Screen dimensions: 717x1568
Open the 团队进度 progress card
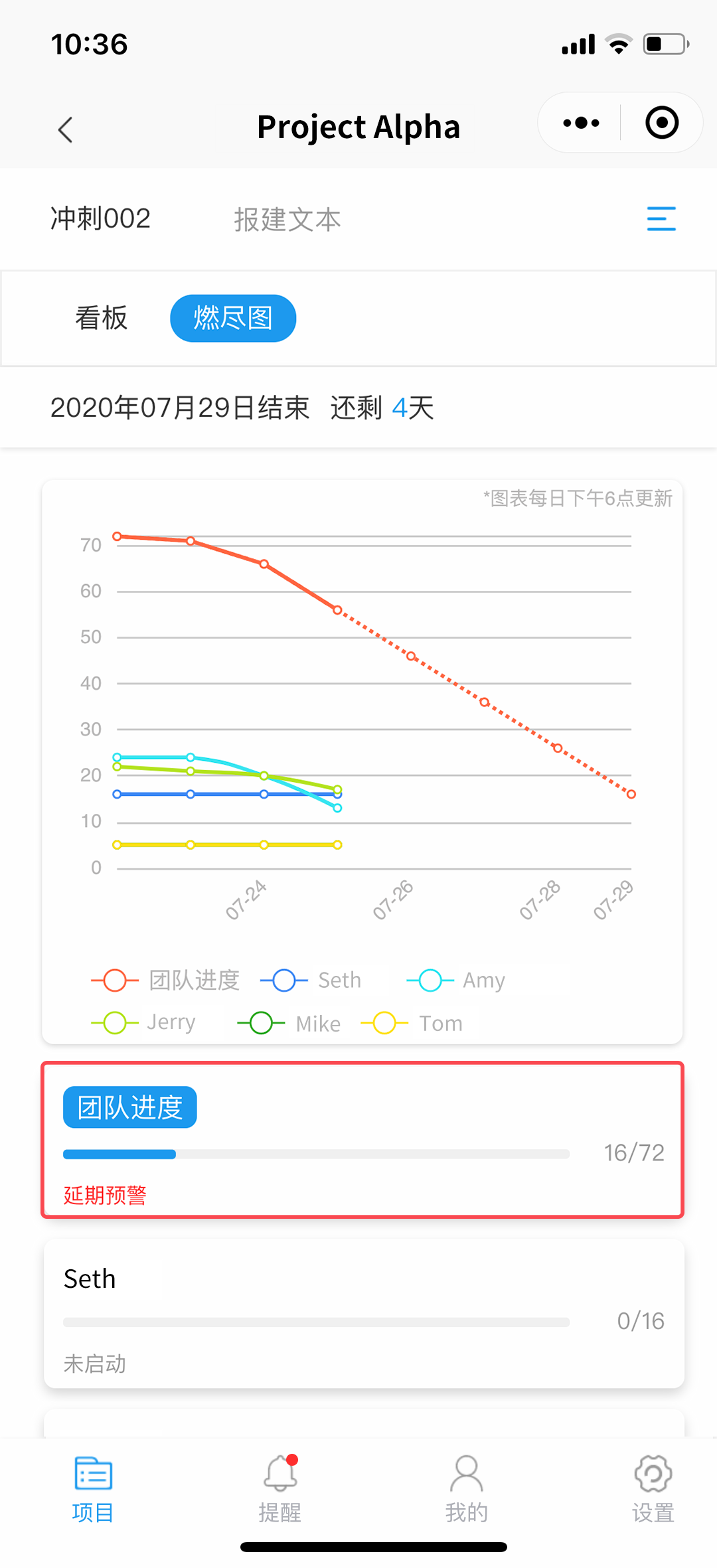362,1140
